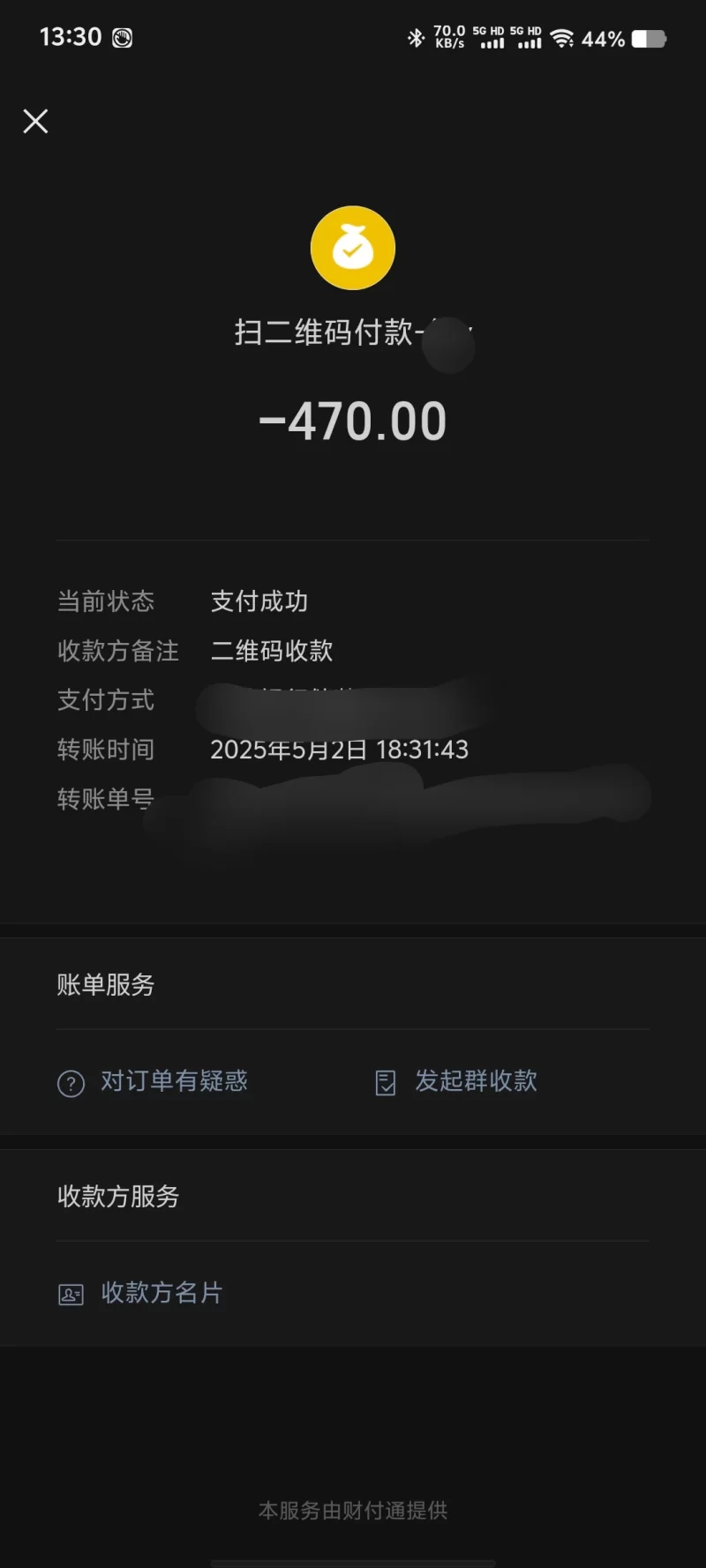The height and width of the screenshot is (1568, 706).
Task: Tap the -470.00 amount text
Action: coord(353,419)
